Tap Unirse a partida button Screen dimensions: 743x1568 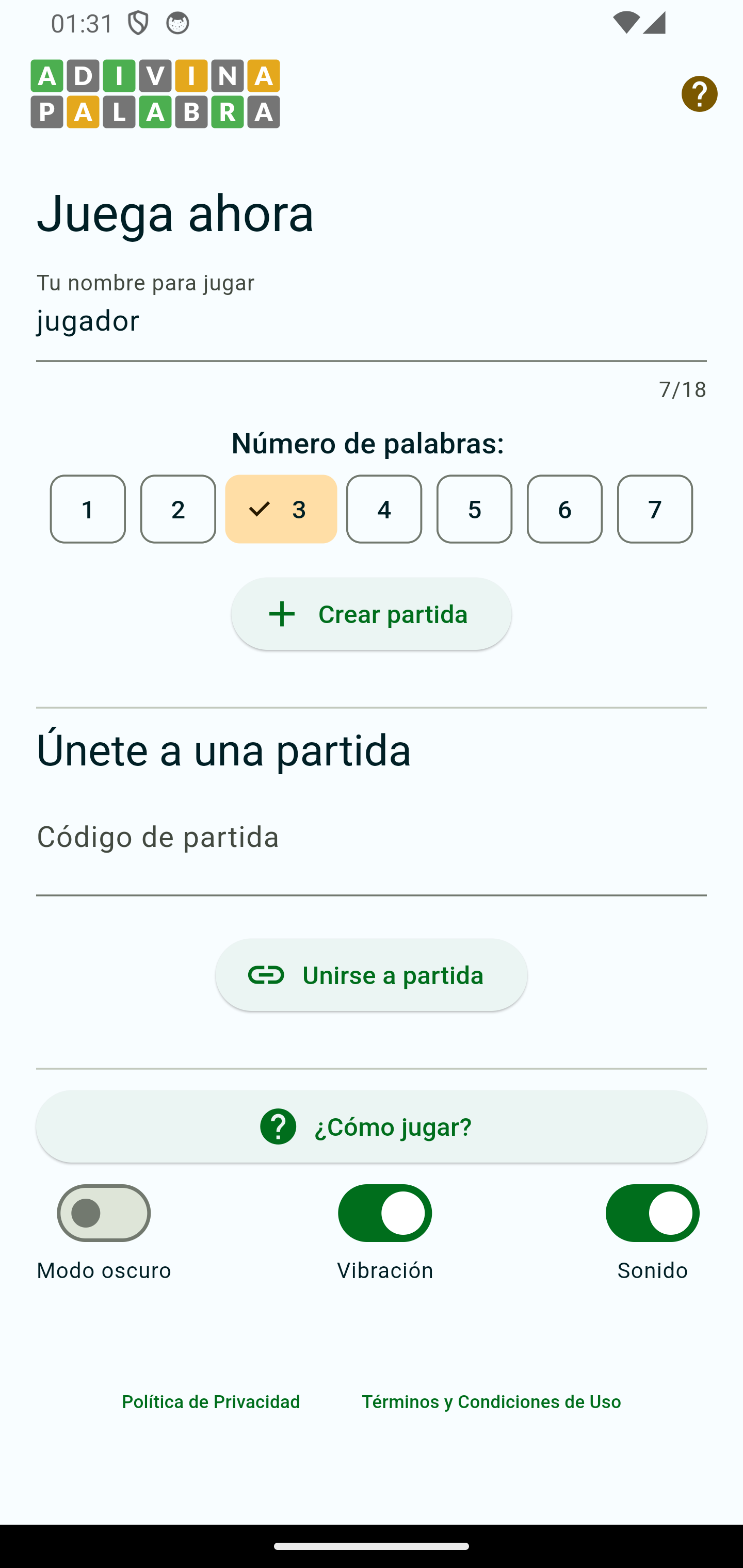pos(371,974)
